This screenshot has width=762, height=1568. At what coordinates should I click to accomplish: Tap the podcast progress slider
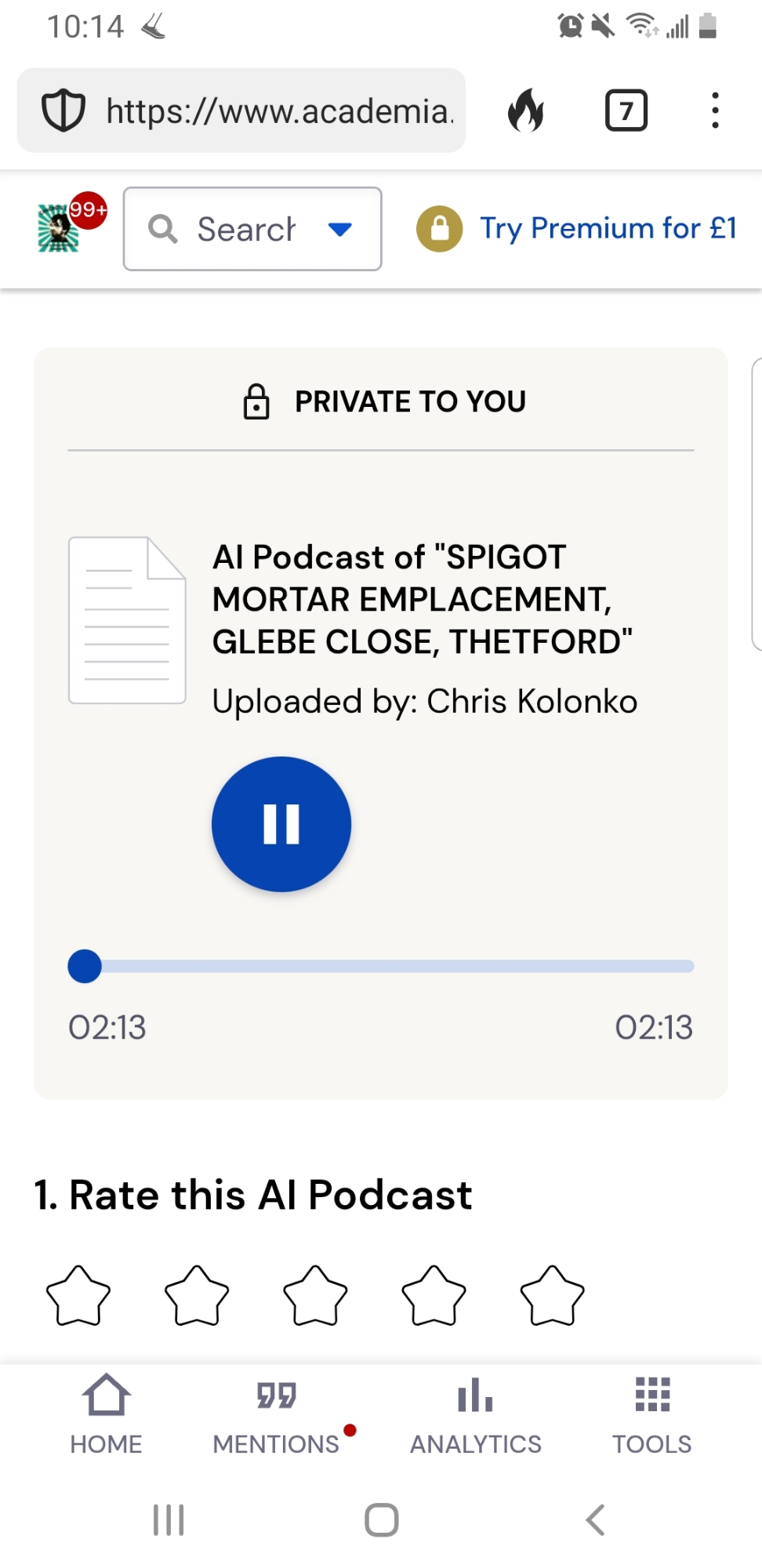click(x=381, y=966)
